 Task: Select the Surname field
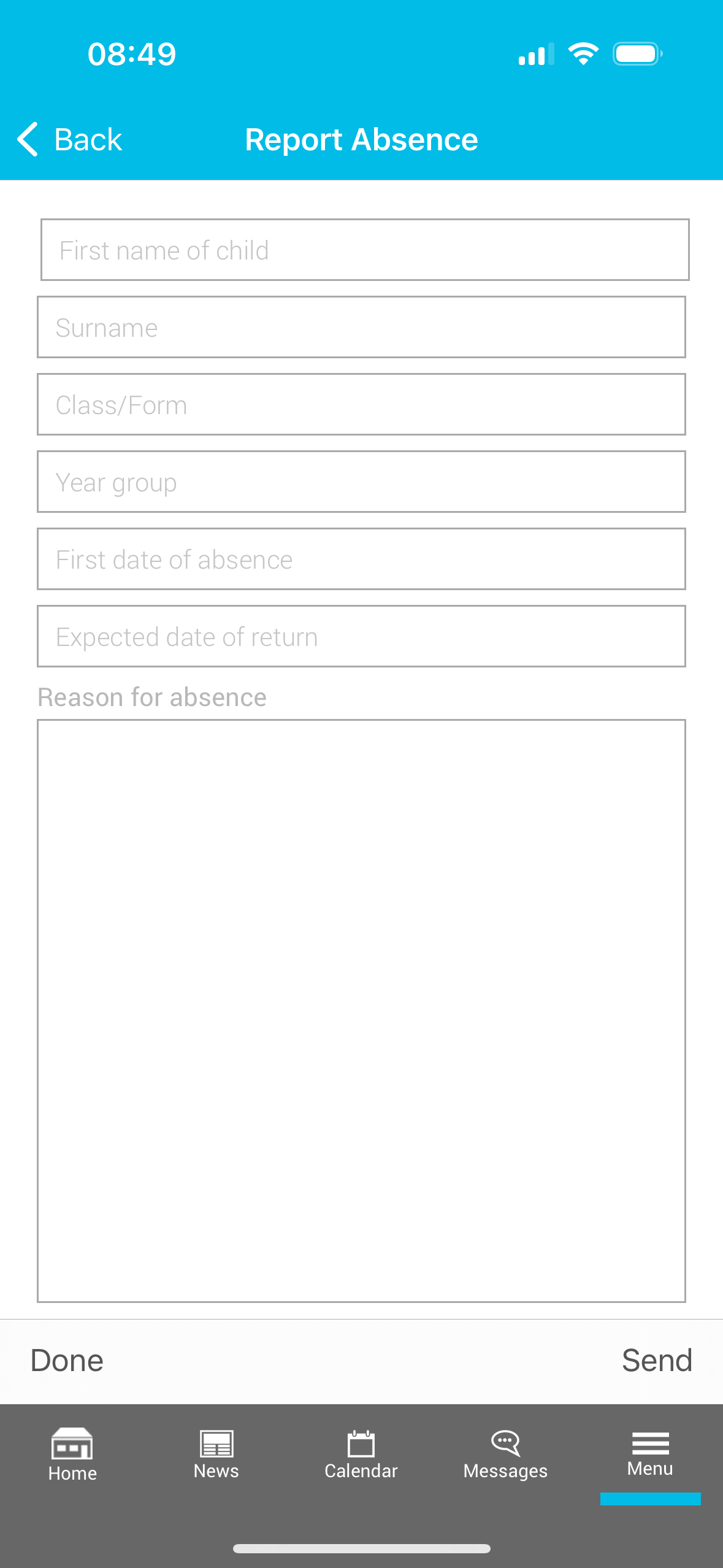point(361,327)
